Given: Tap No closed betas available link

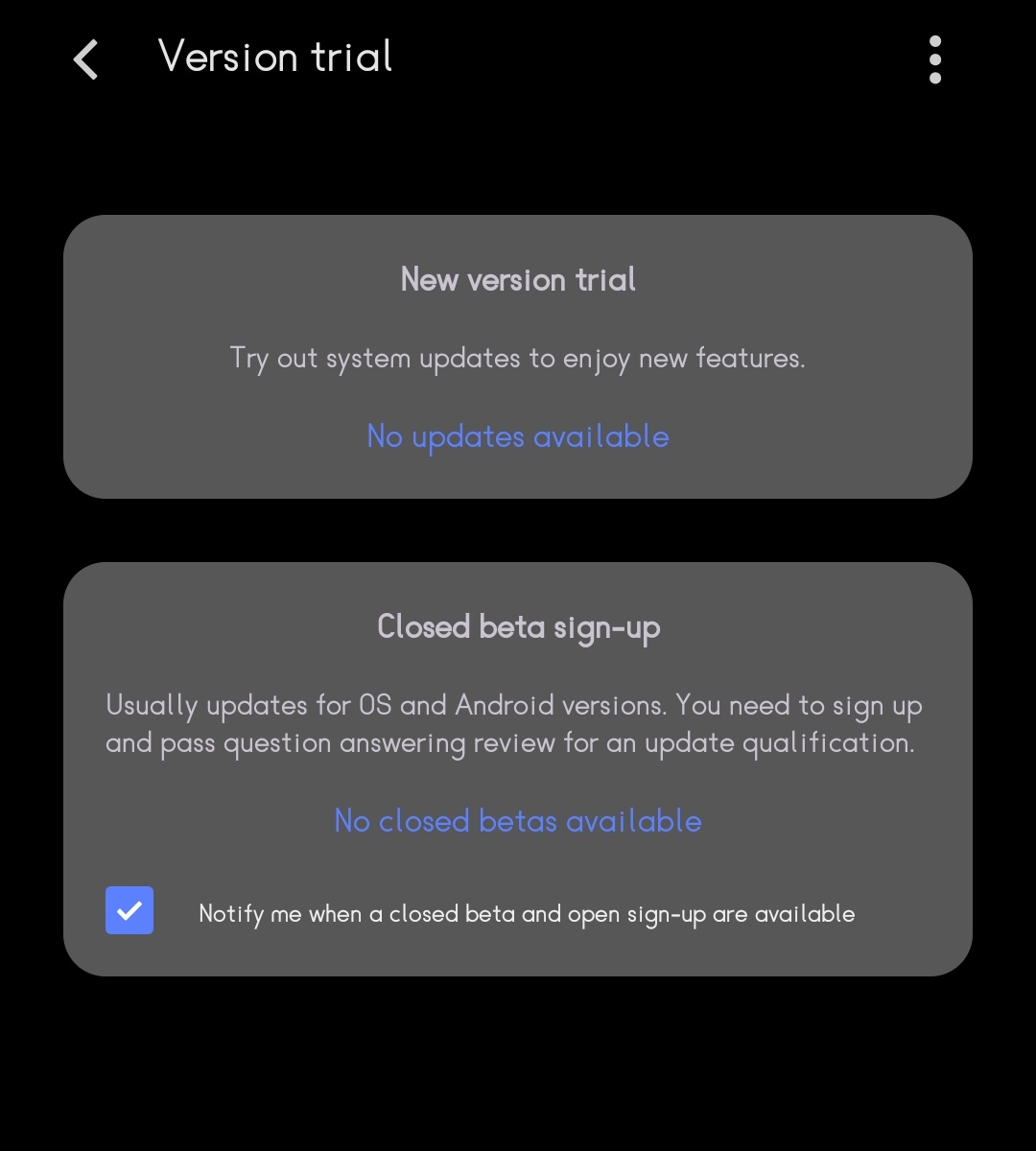Looking at the screenshot, I should 518,821.
